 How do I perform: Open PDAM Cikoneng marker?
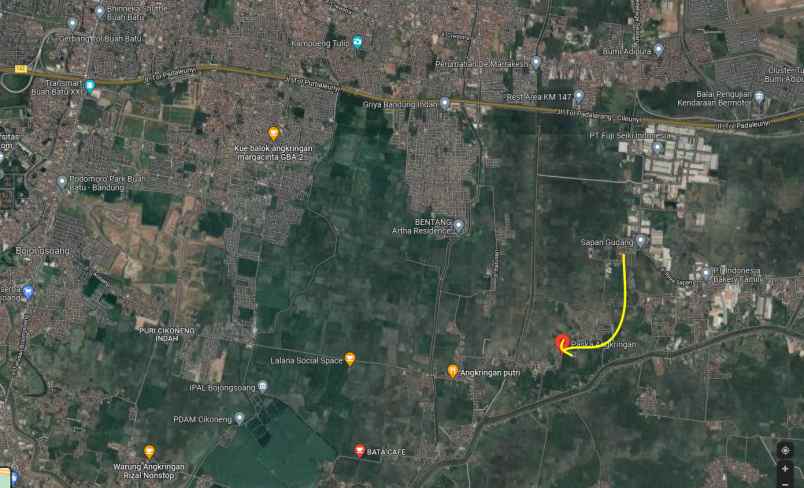coord(239,418)
